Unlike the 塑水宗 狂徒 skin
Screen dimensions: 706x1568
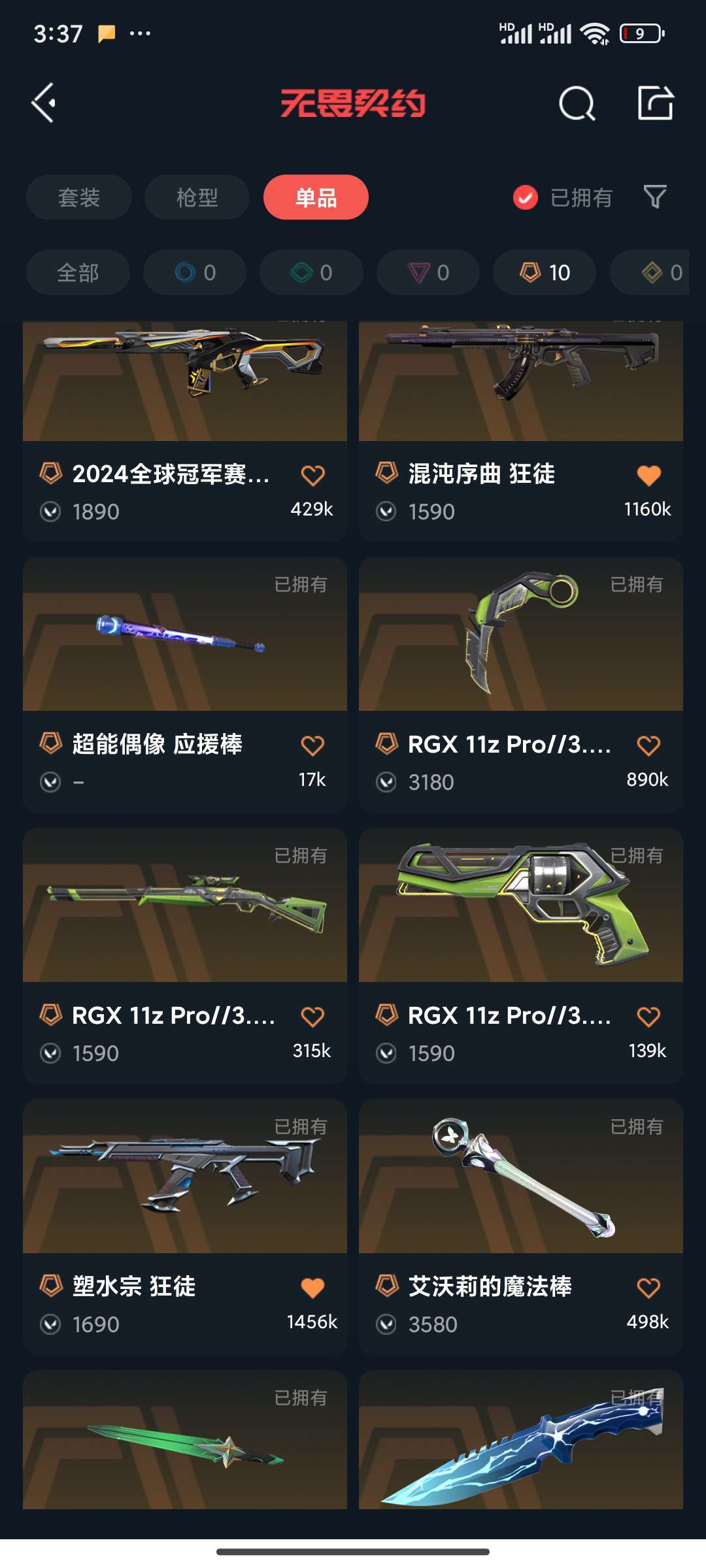(312, 1288)
